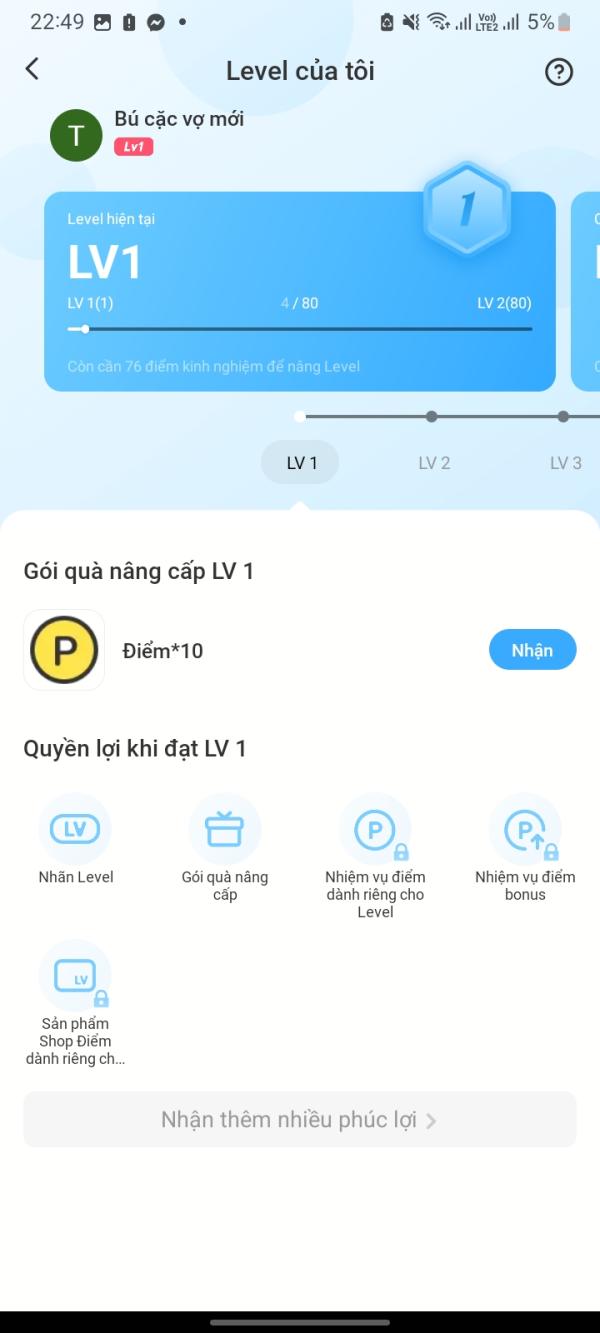This screenshot has width=600, height=1333.
Task: Open the help question mark icon
Action: [x=558, y=72]
